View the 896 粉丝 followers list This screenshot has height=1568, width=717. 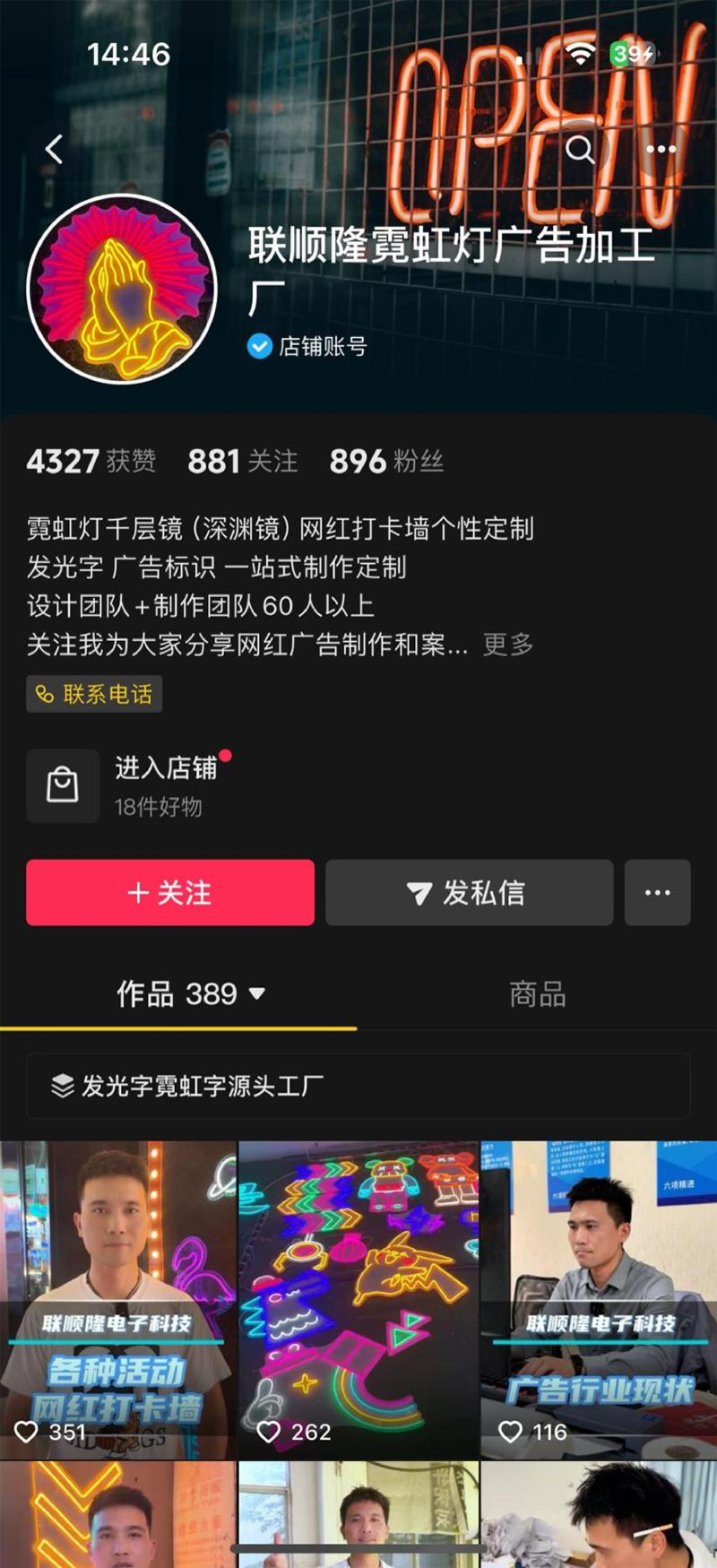(x=386, y=462)
